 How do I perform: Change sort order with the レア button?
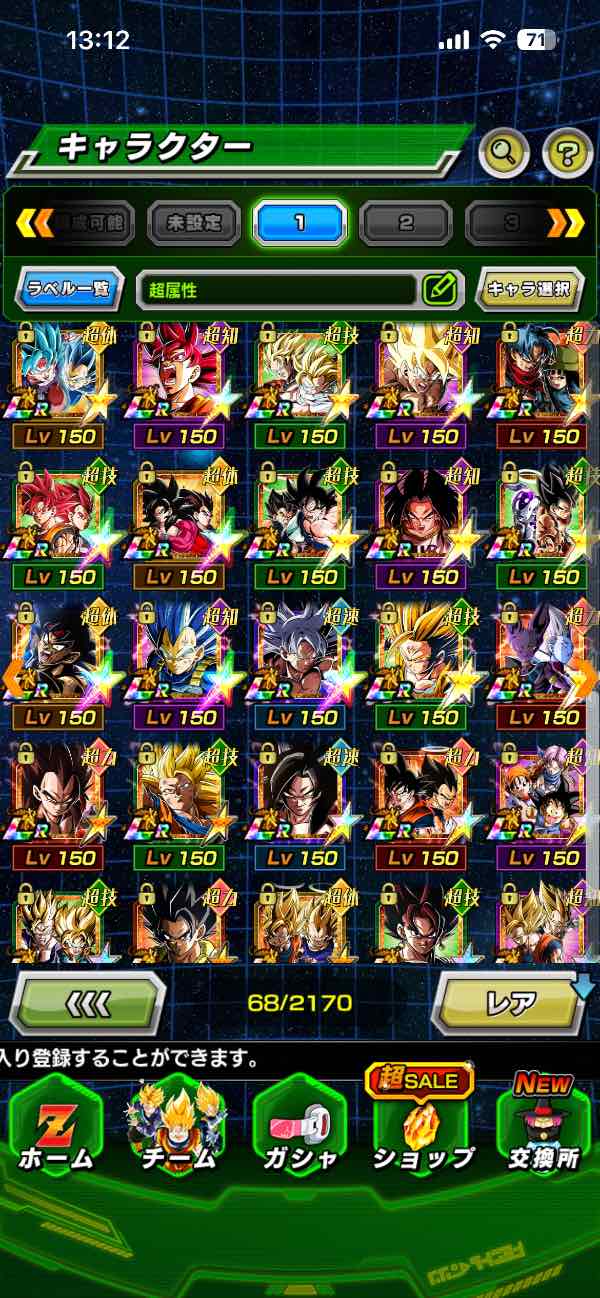point(510,1003)
